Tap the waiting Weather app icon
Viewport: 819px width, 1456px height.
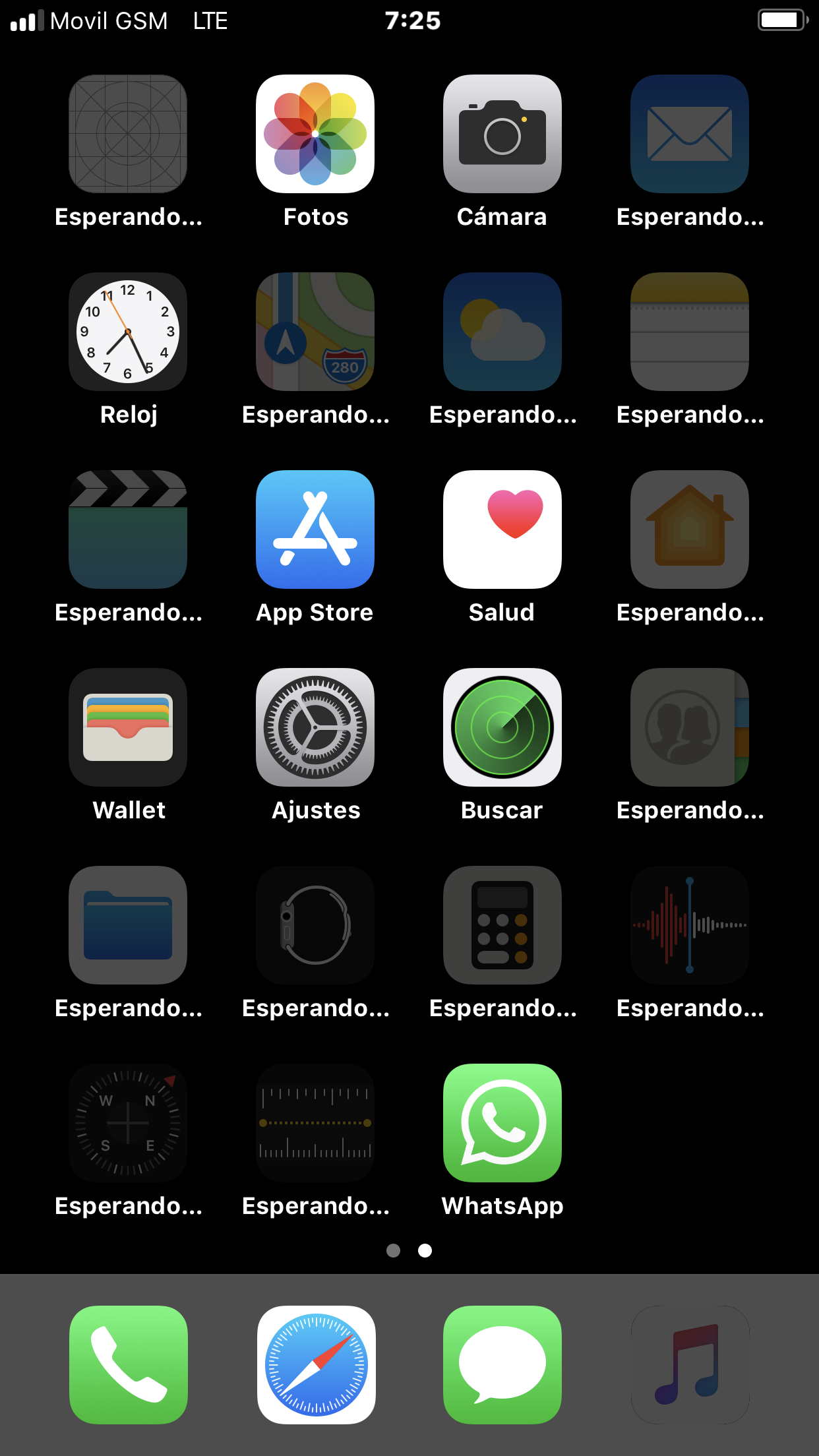pyautogui.click(x=502, y=332)
